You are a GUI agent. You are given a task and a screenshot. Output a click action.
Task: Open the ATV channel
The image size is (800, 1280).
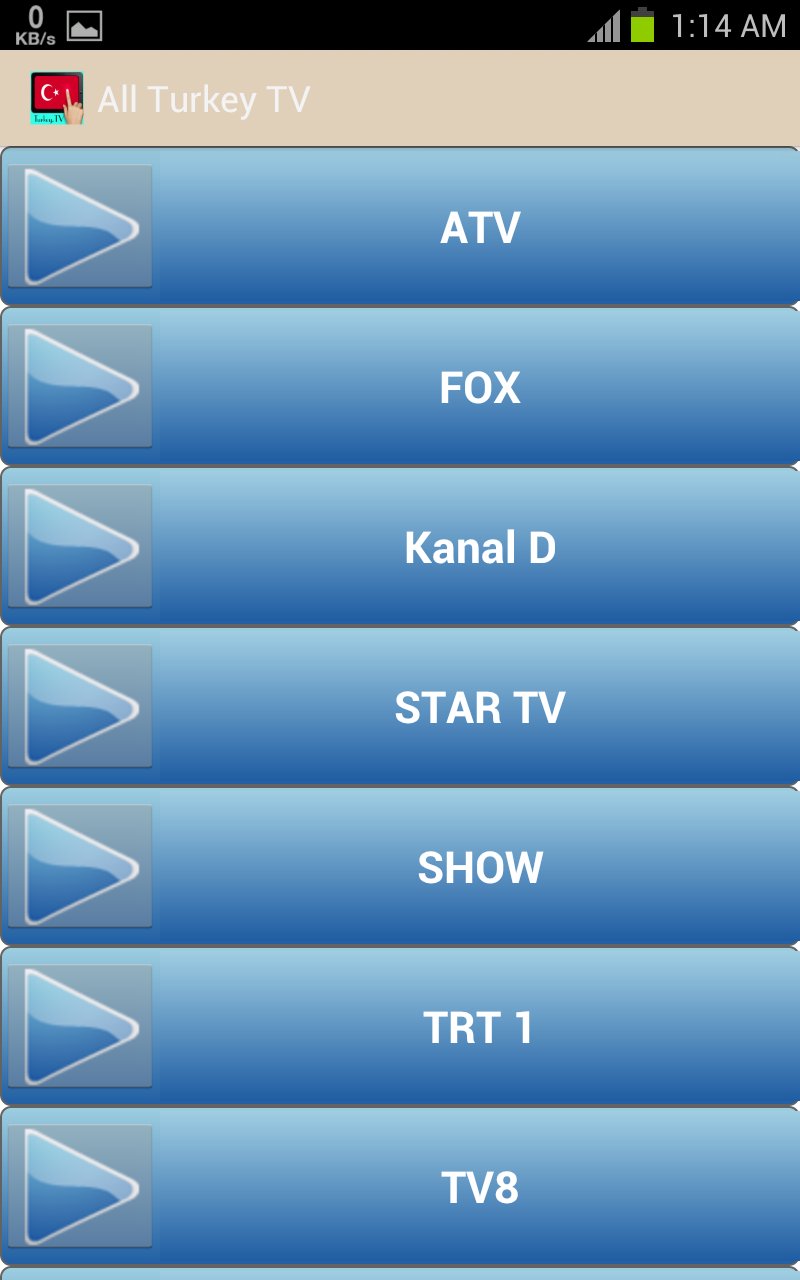pos(480,227)
